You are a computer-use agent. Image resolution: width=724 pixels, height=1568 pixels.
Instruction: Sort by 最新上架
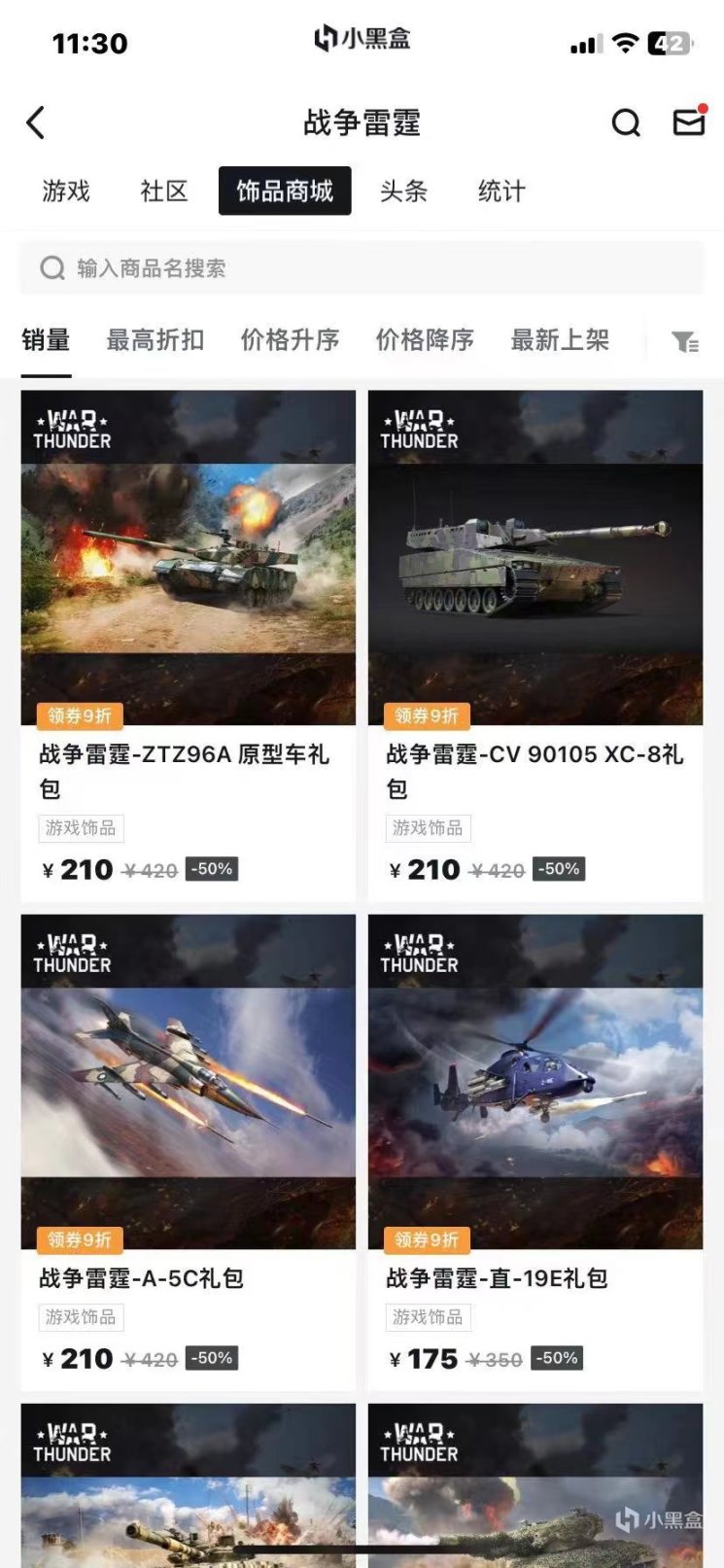click(560, 340)
